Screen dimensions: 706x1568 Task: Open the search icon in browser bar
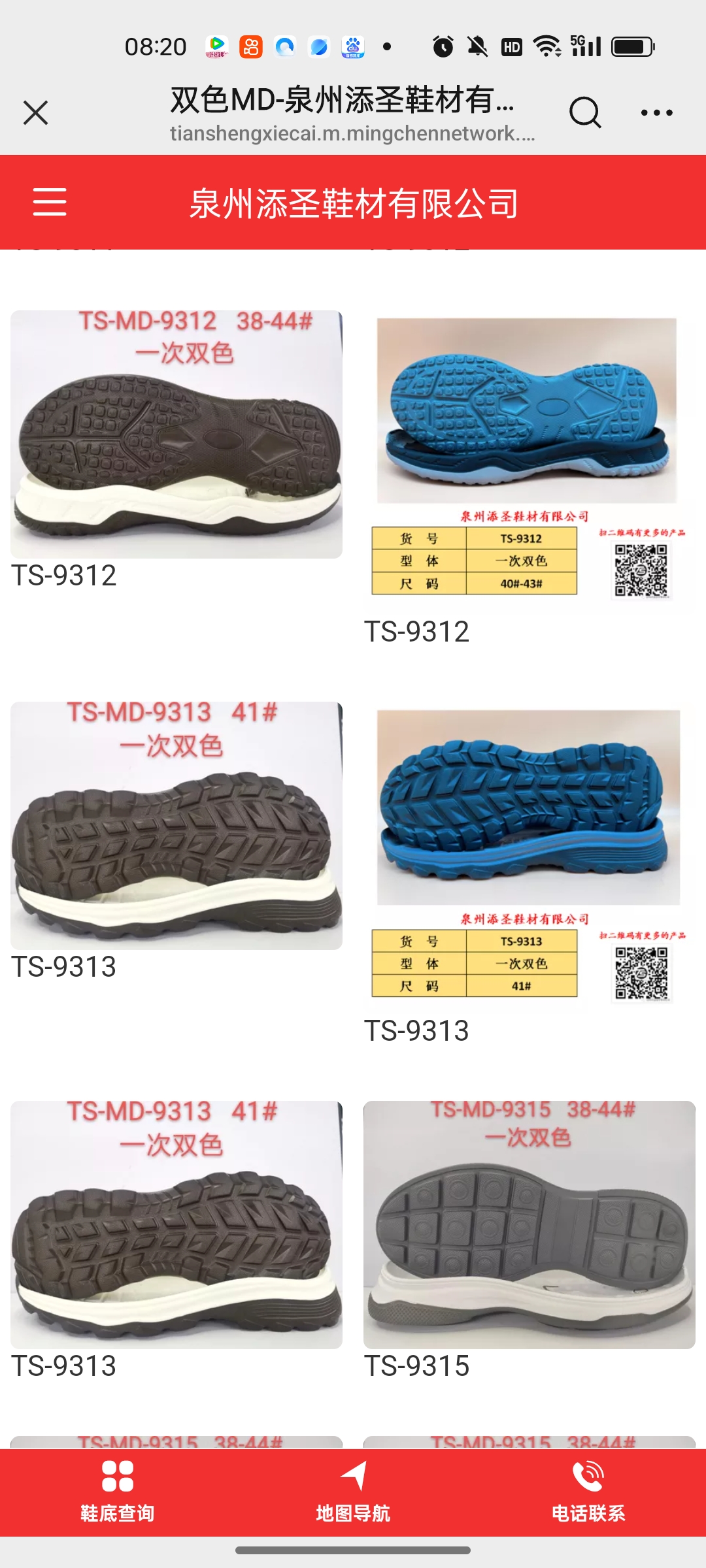(x=584, y=113)
